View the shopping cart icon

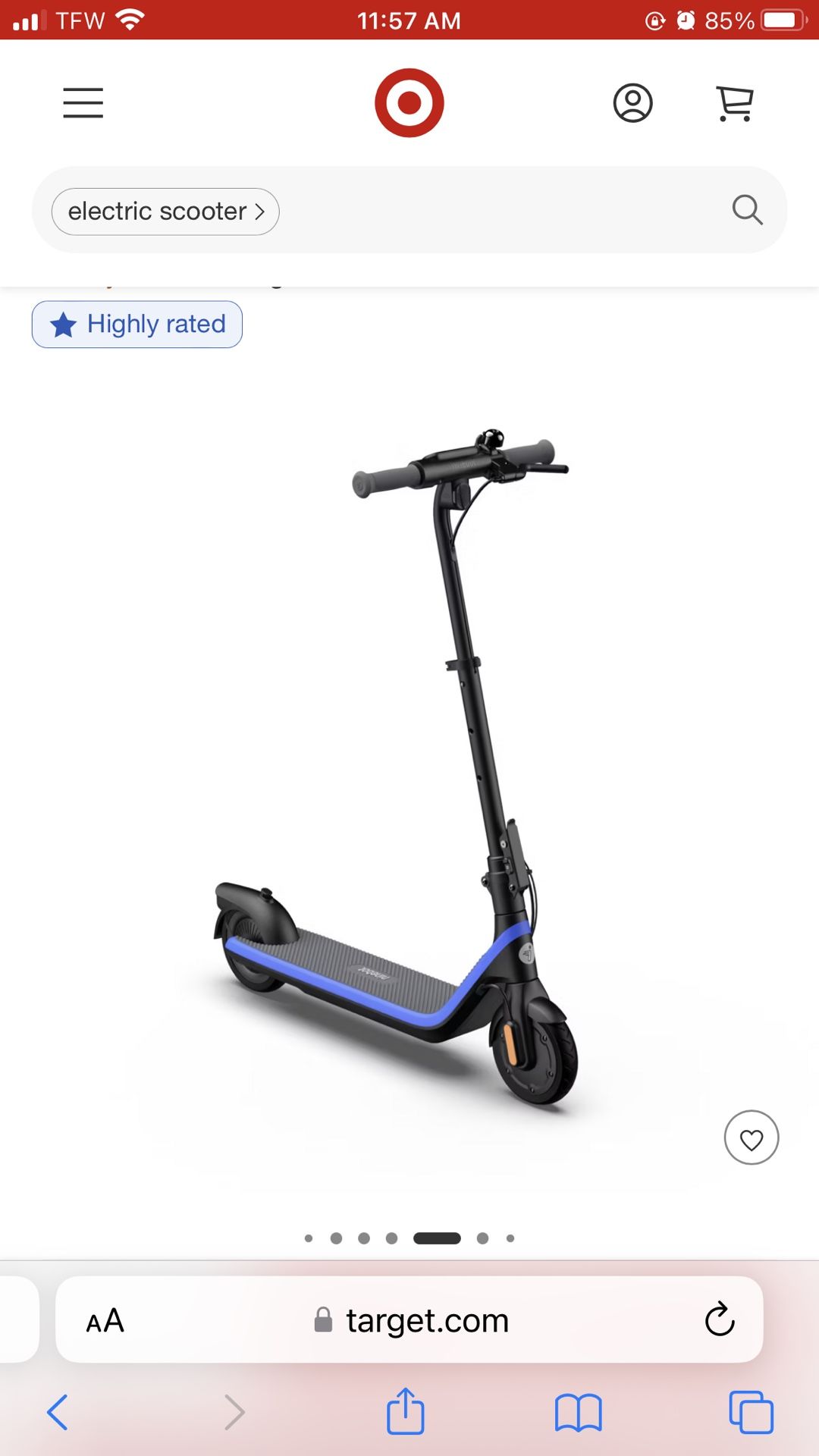click(732, 103)
